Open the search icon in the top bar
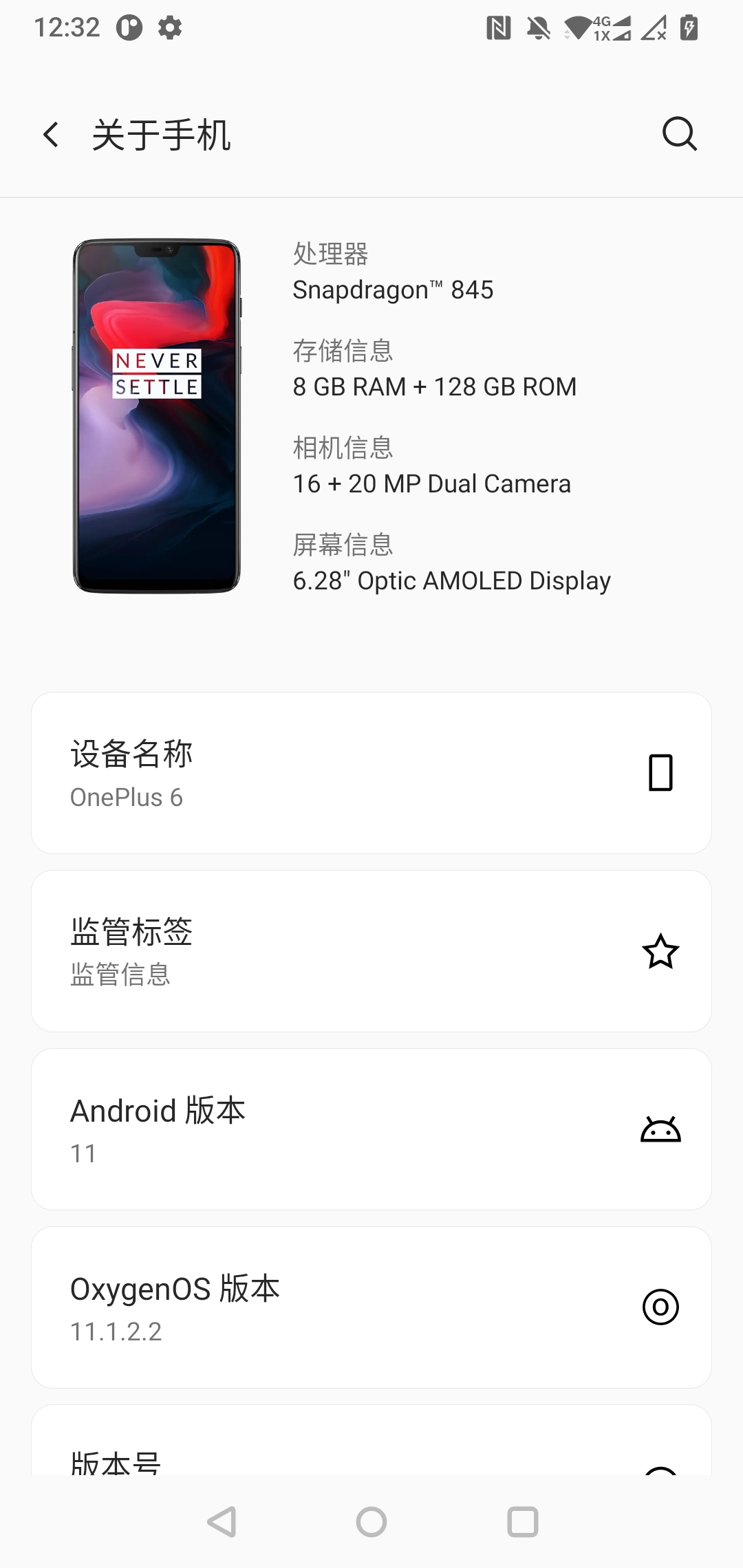This screenshot has width=743, height=1568. [679, 133]
